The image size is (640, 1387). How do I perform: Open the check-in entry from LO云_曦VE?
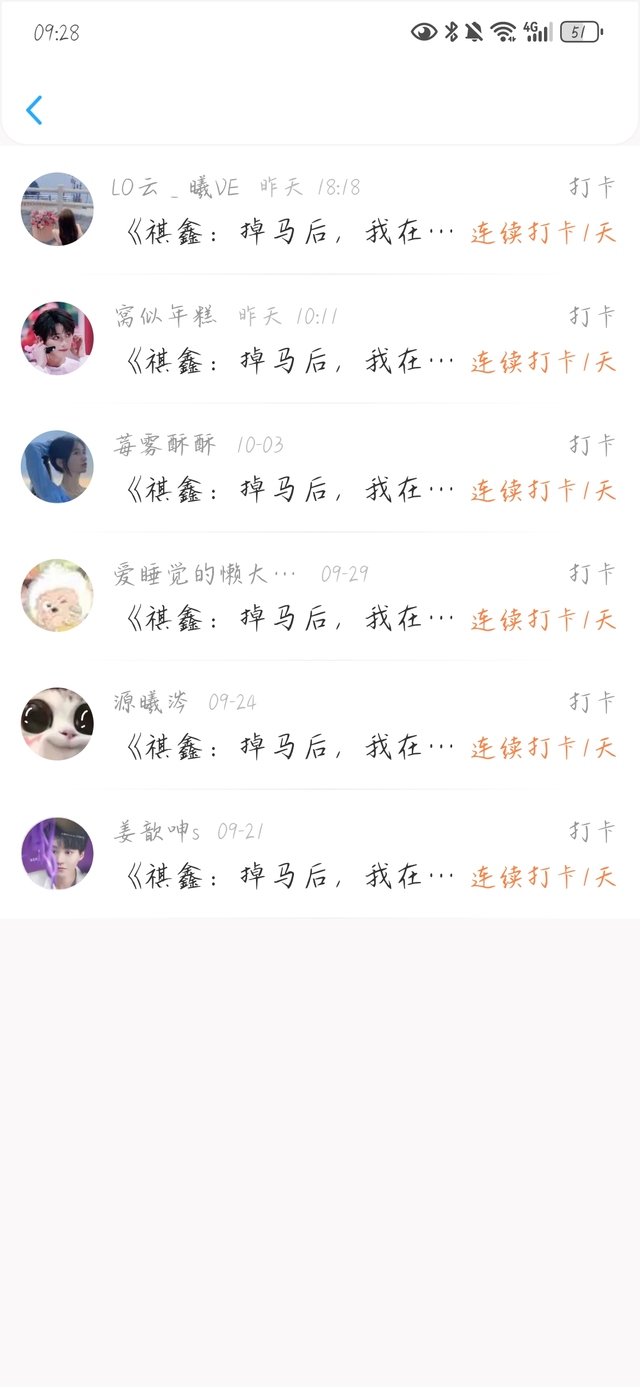[320, 210]
